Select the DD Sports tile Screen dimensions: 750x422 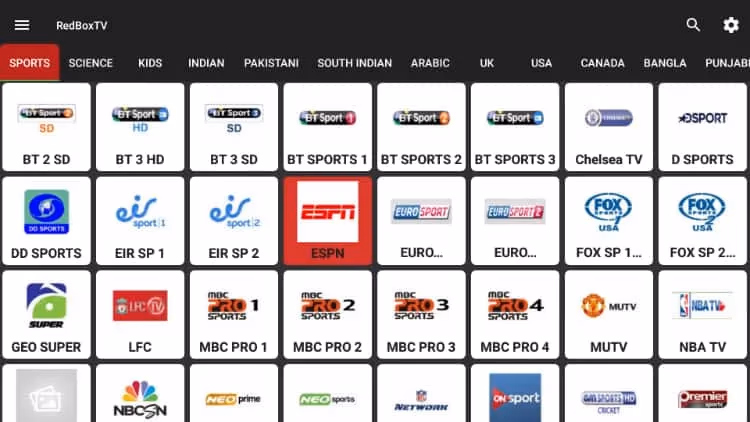tap(46, 220)
